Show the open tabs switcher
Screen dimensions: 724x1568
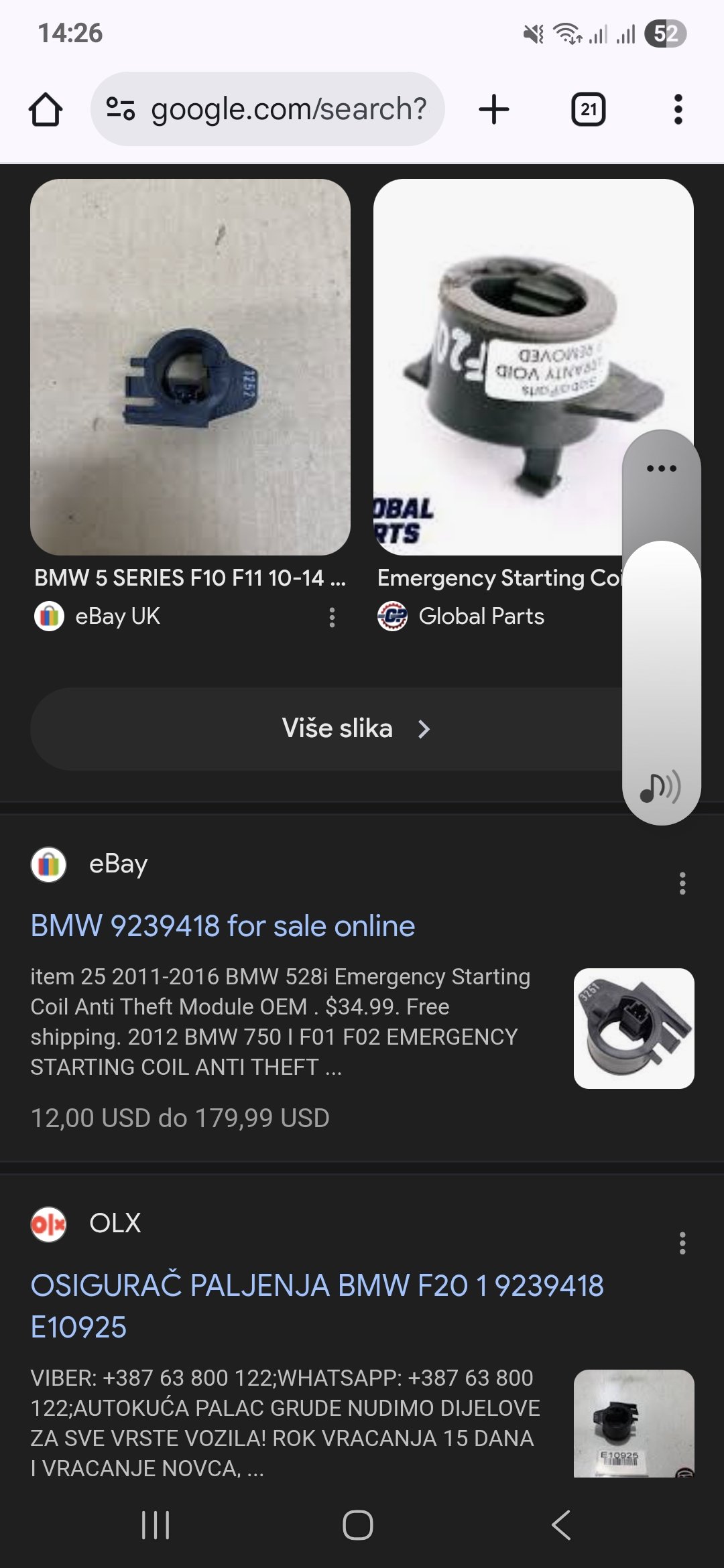point(588,109)
